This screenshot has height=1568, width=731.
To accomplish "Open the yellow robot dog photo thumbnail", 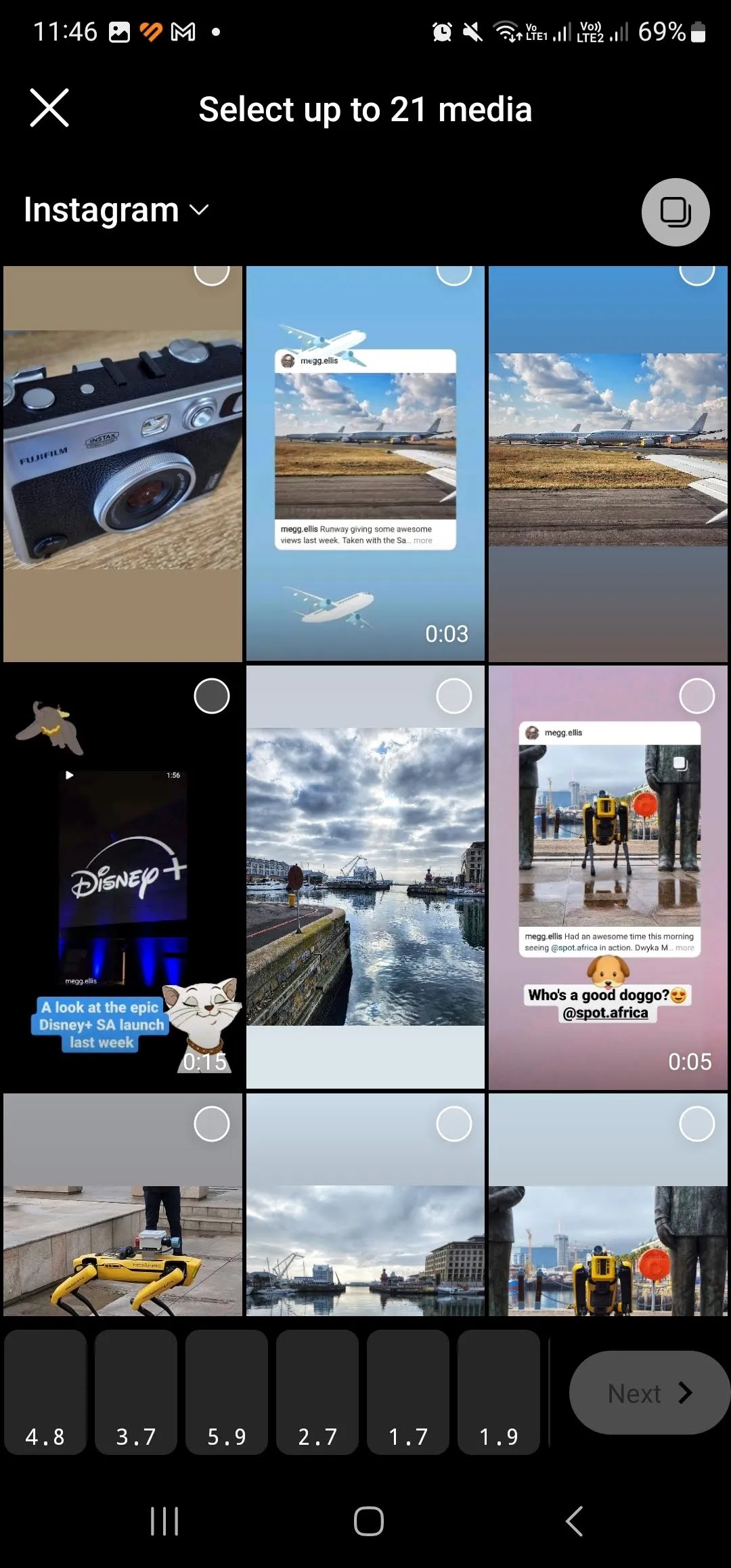I will (122, 1219).
